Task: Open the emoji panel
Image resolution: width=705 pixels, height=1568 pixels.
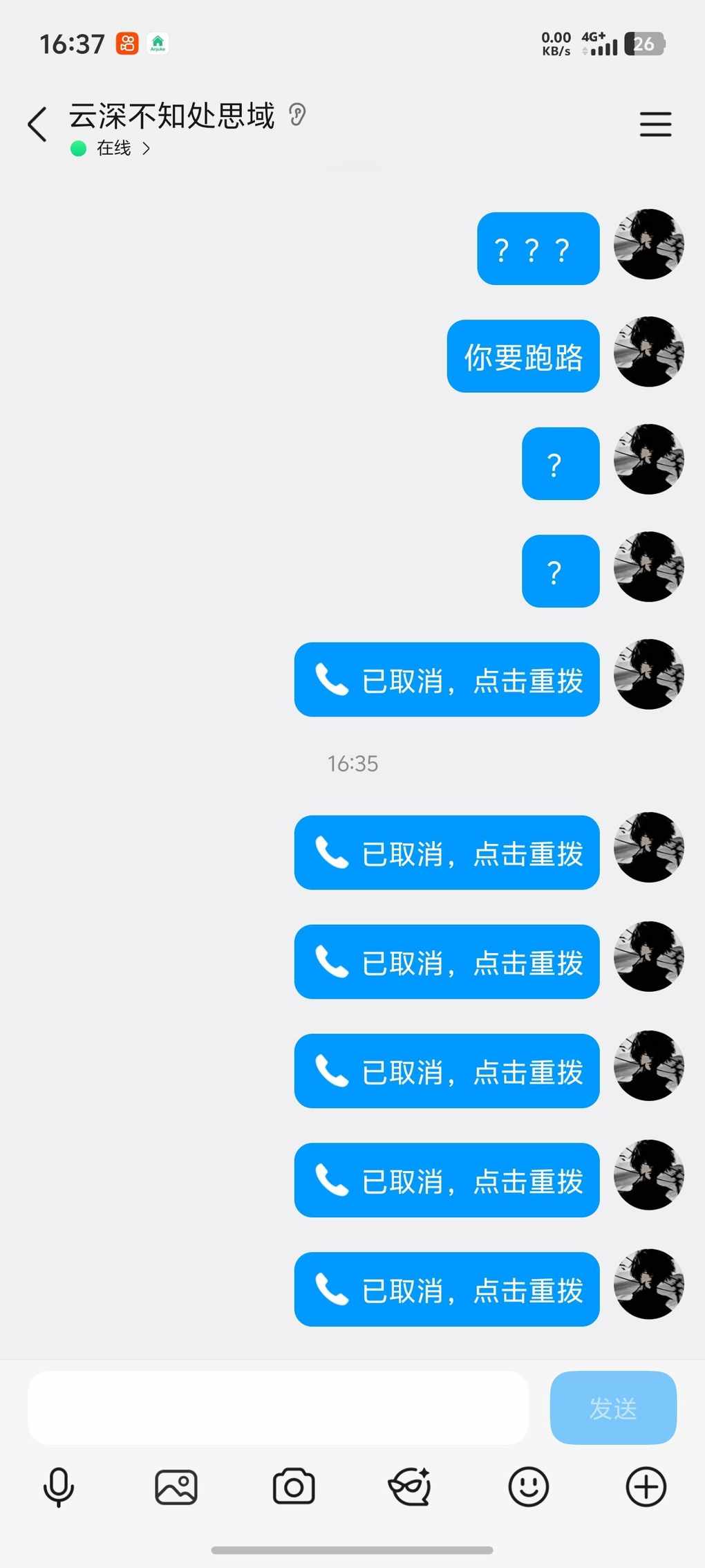Action: [529, 1486]
